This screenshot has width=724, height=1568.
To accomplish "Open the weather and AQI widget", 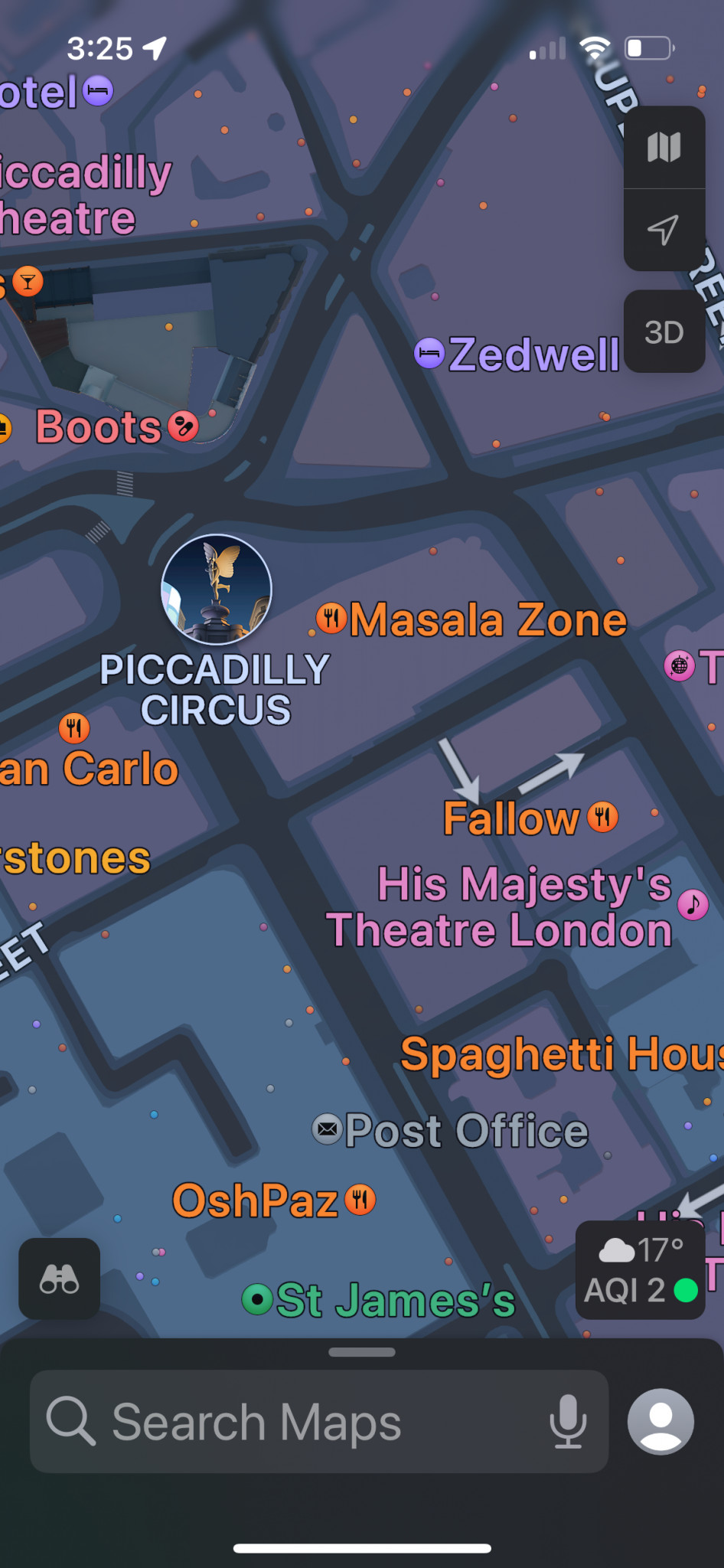I will click(x=640, y=1270).
